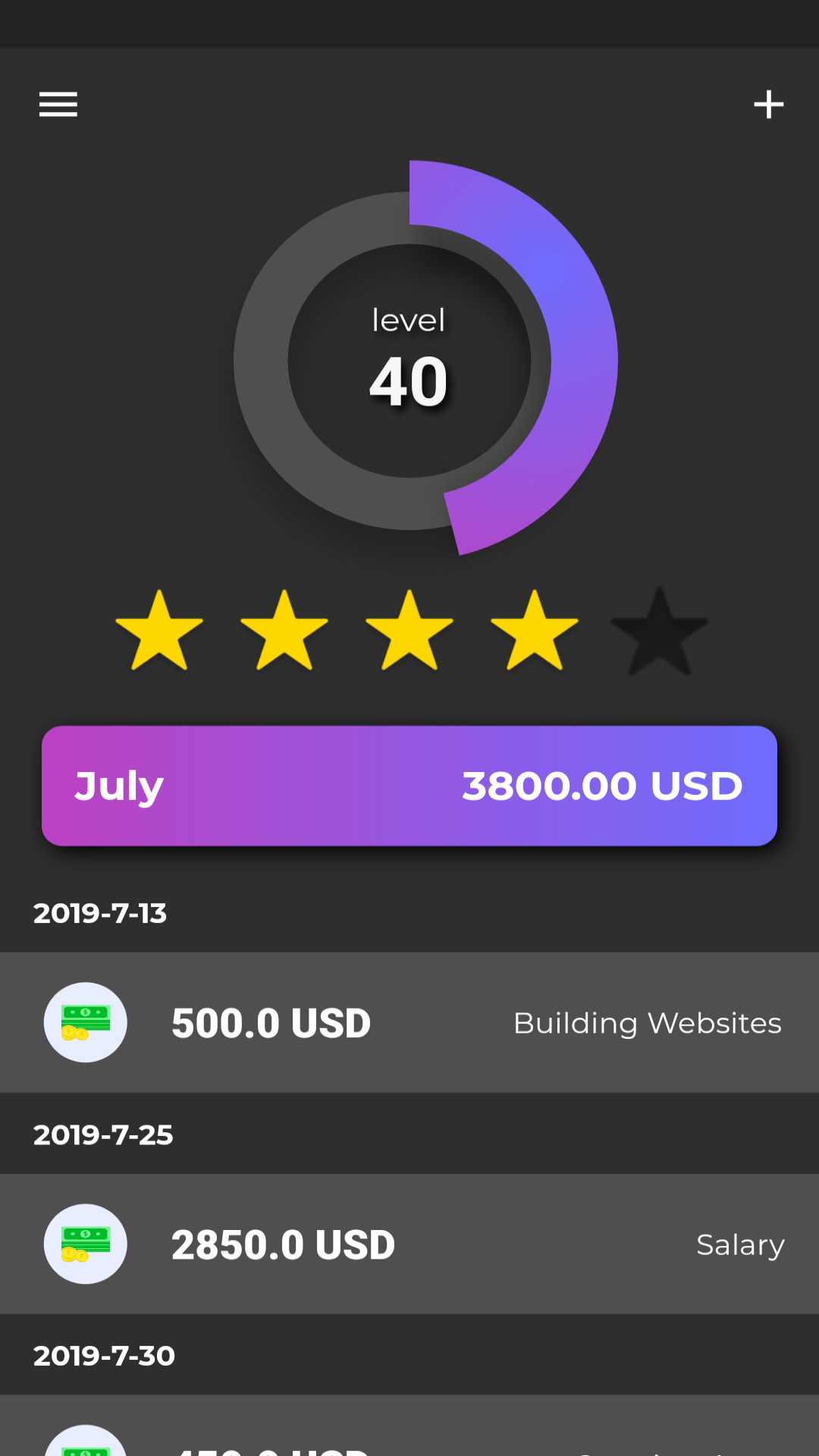
Task: Add a new income entry
Action: pos(768,105)
